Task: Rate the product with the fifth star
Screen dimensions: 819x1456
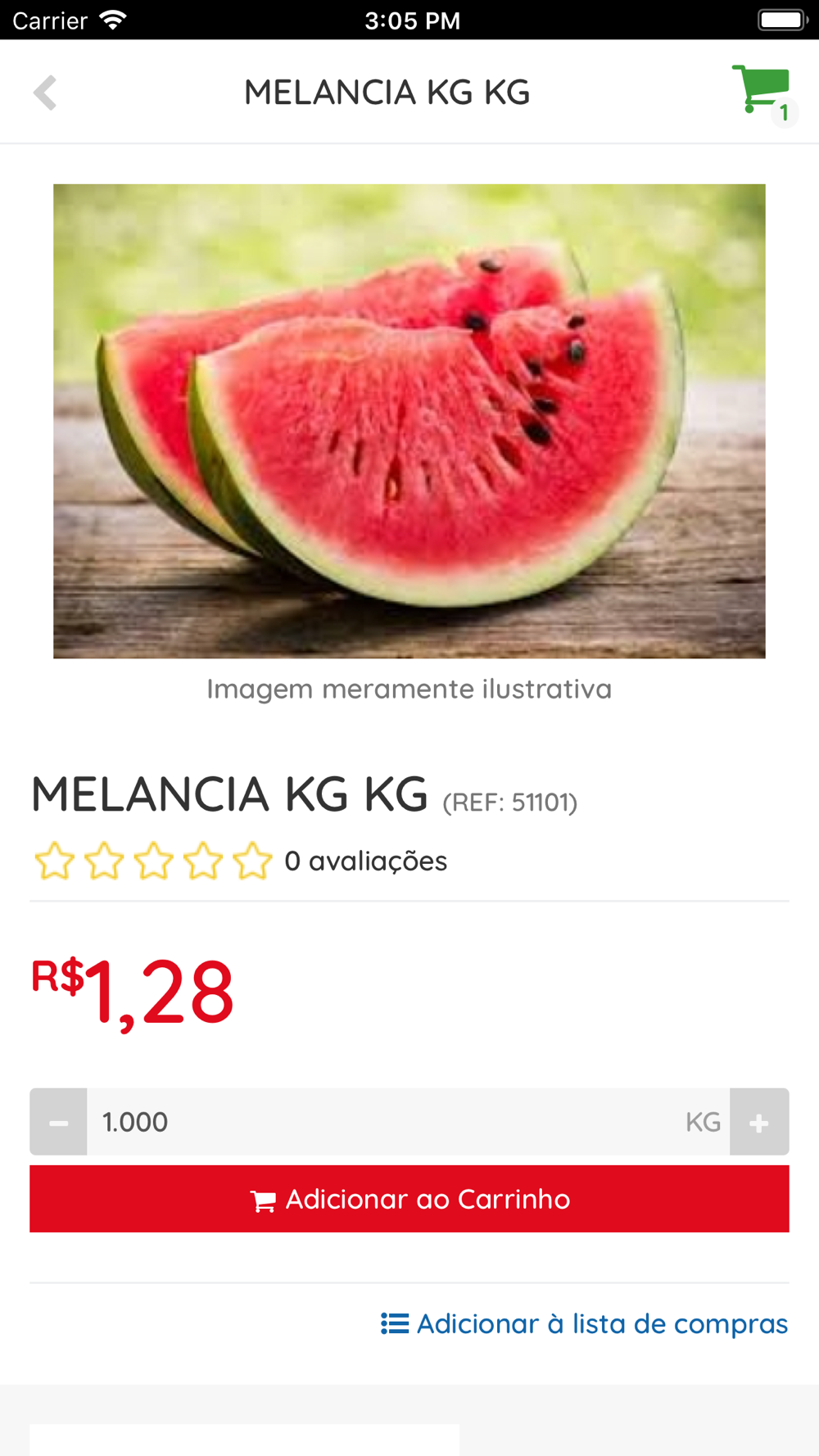Action: (x=252, y=861)
